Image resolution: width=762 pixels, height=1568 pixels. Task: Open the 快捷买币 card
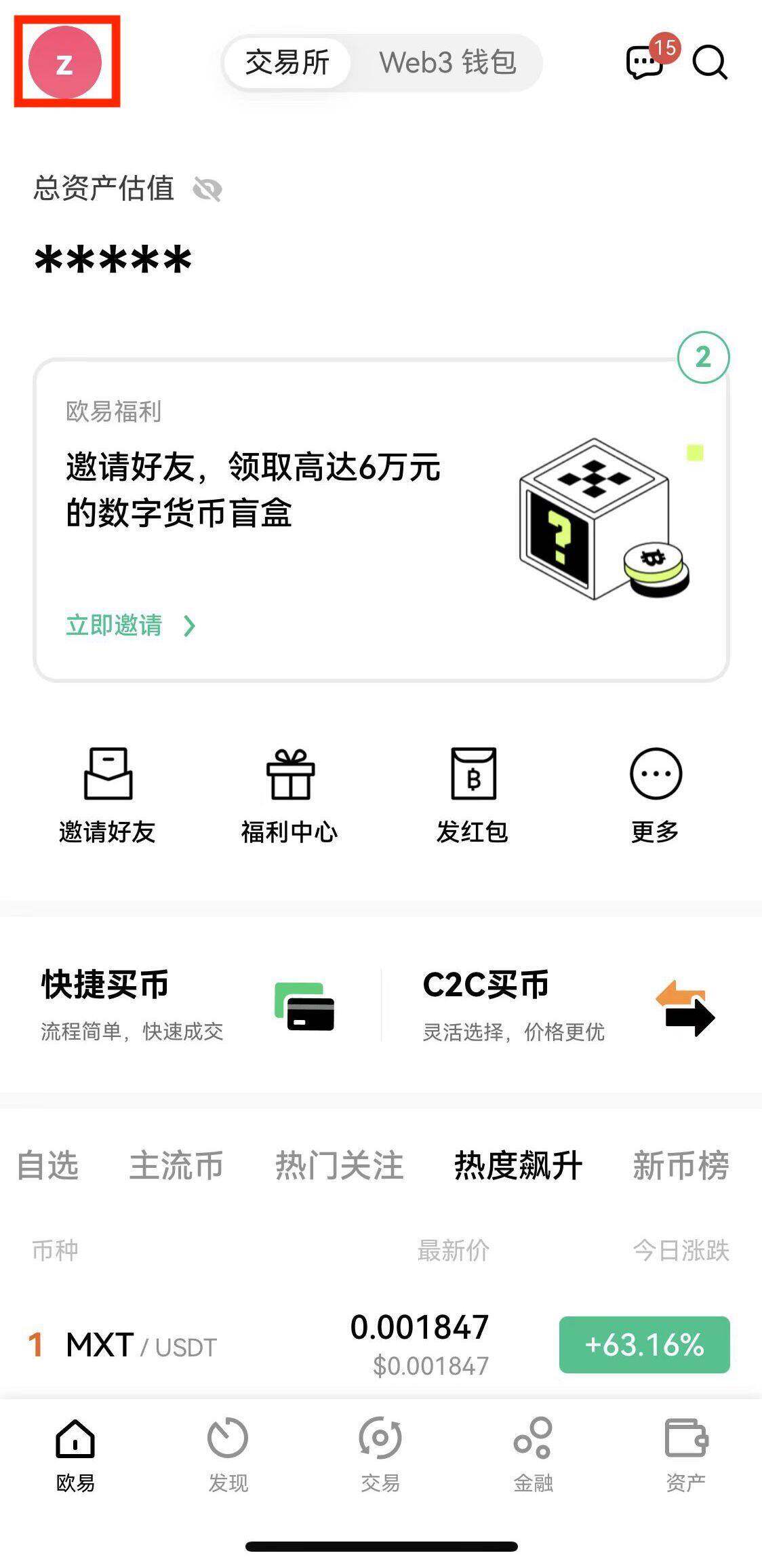click(x=187, y=1005)
